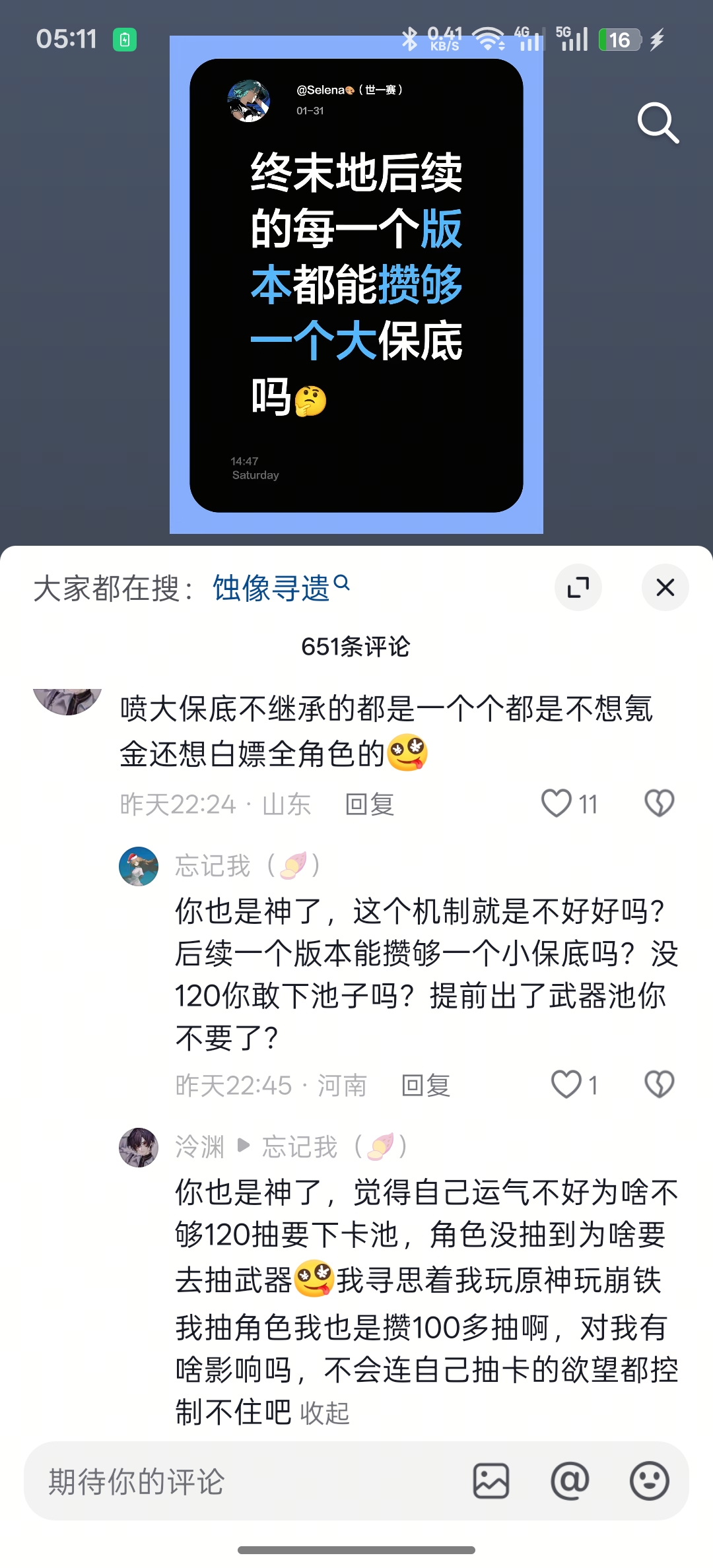Close the comments panel
The height and width of the screenshot is (1568, 713).
pos(665,587)
